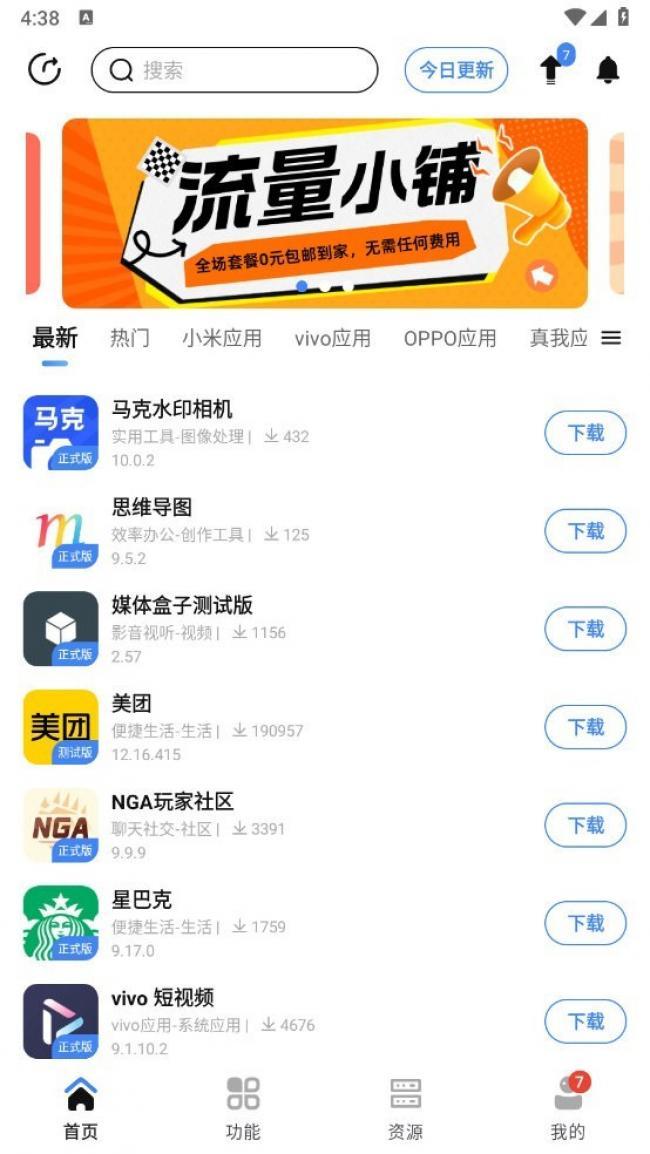The image size is (650, 1154).
Task: Download 美团 app
Action: point(585,727)
